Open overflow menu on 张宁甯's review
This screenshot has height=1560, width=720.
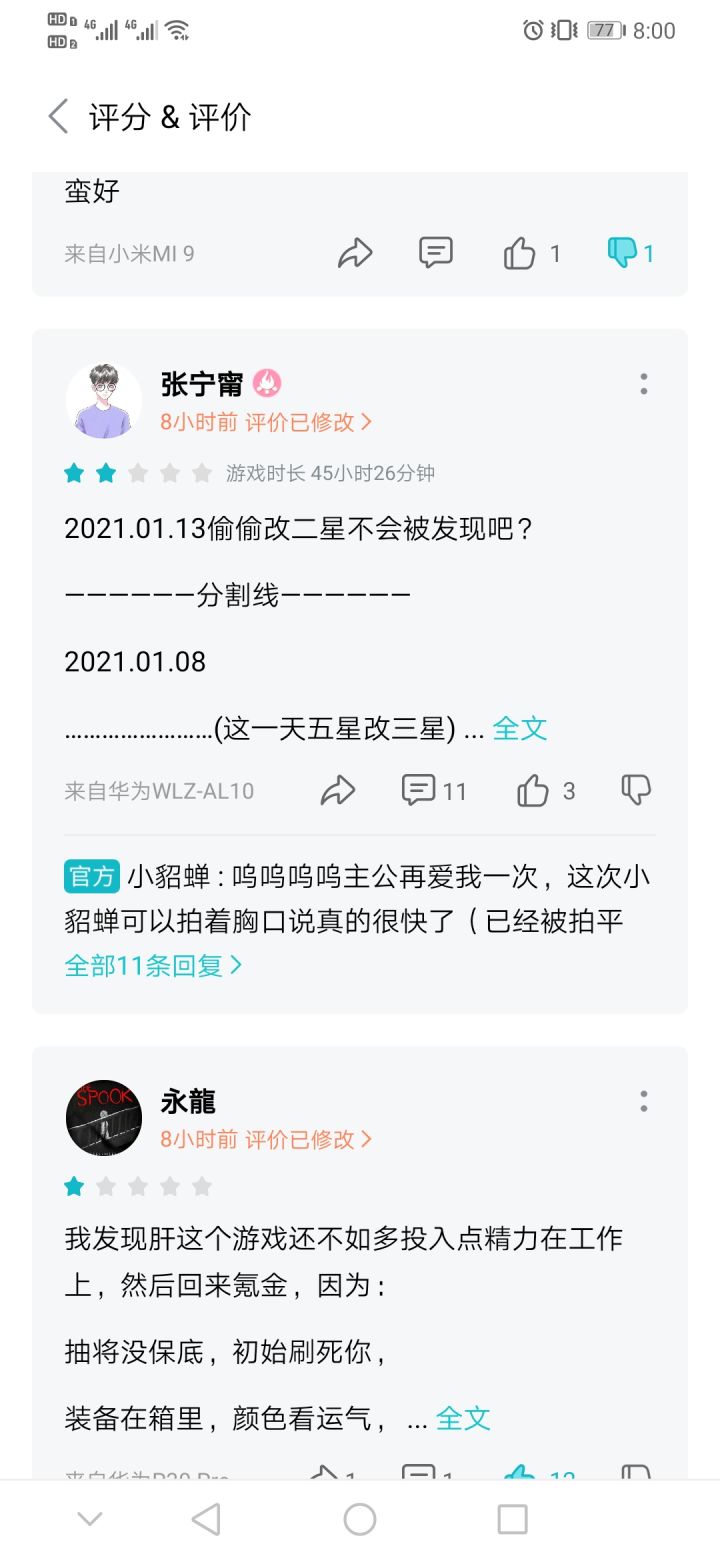point(644,384)
